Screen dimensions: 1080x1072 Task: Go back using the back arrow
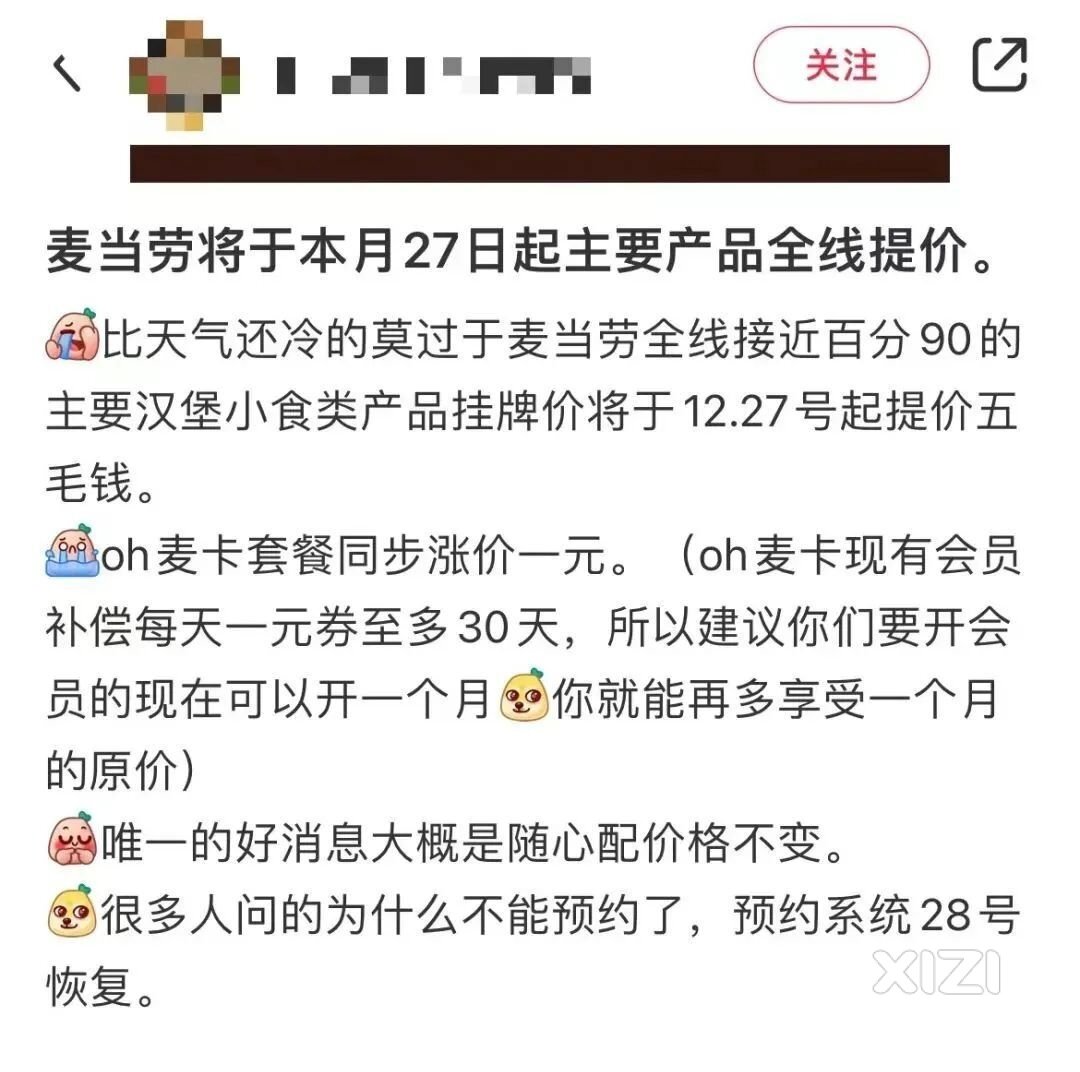[67, 73]
